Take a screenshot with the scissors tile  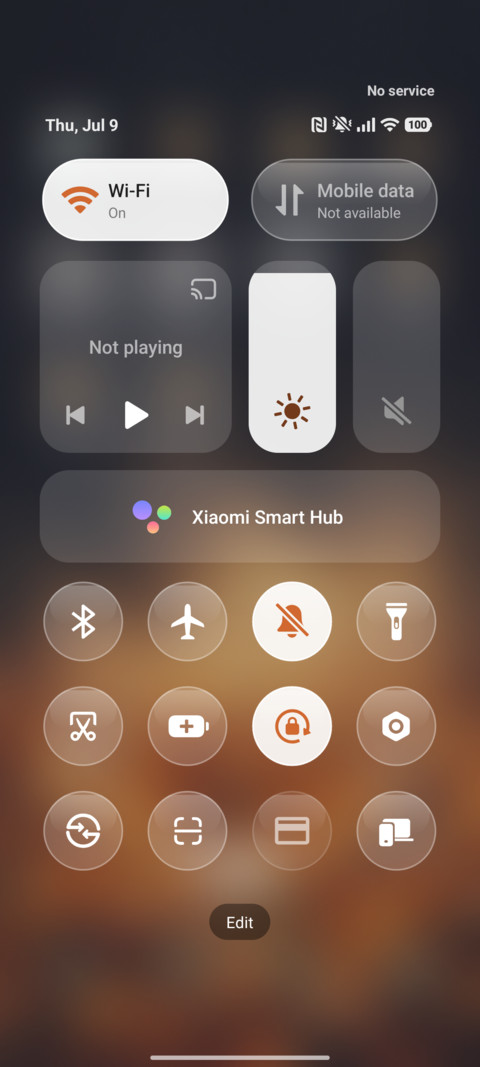83,726
